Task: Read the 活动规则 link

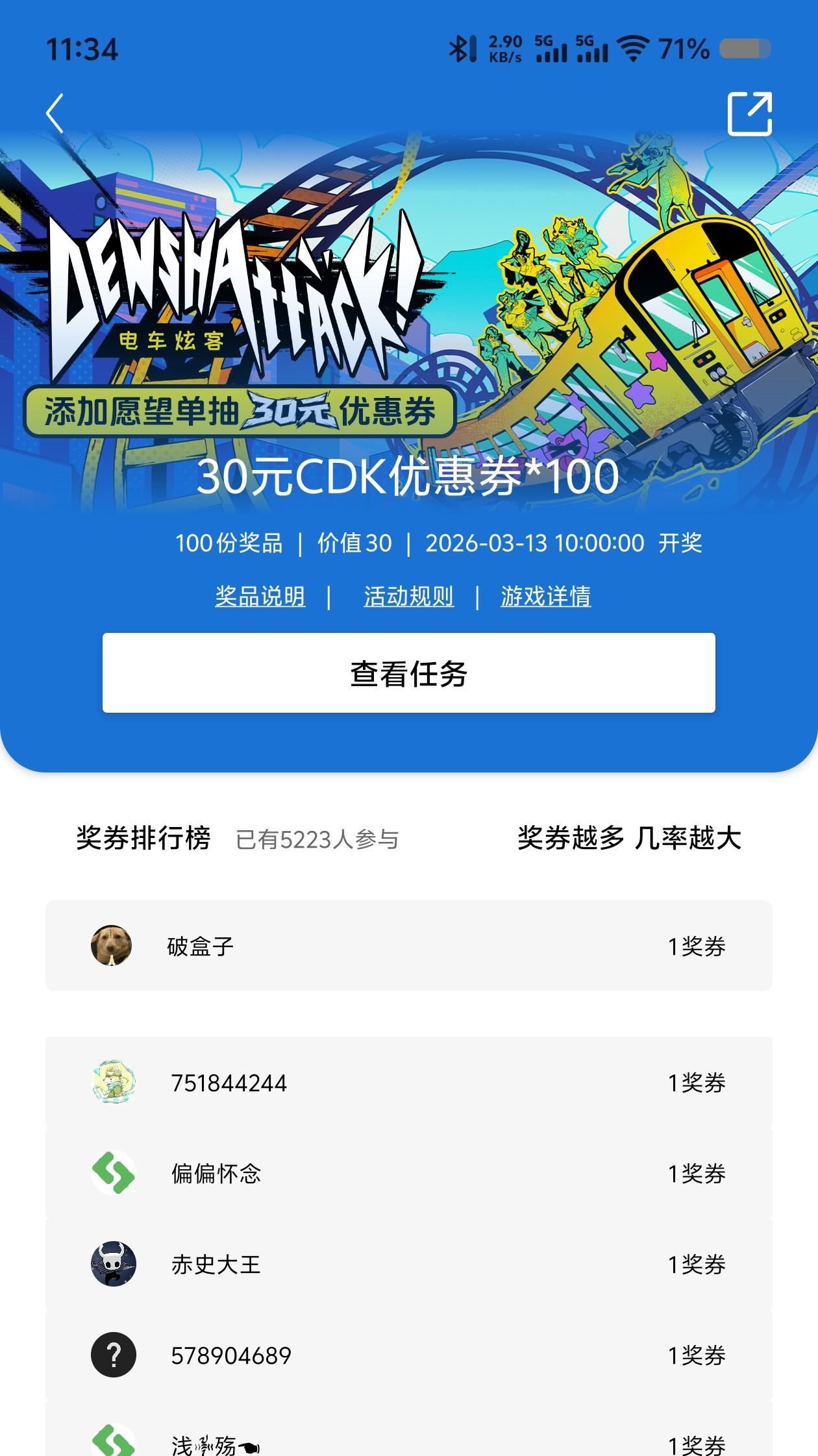Action: click(408, 596)
